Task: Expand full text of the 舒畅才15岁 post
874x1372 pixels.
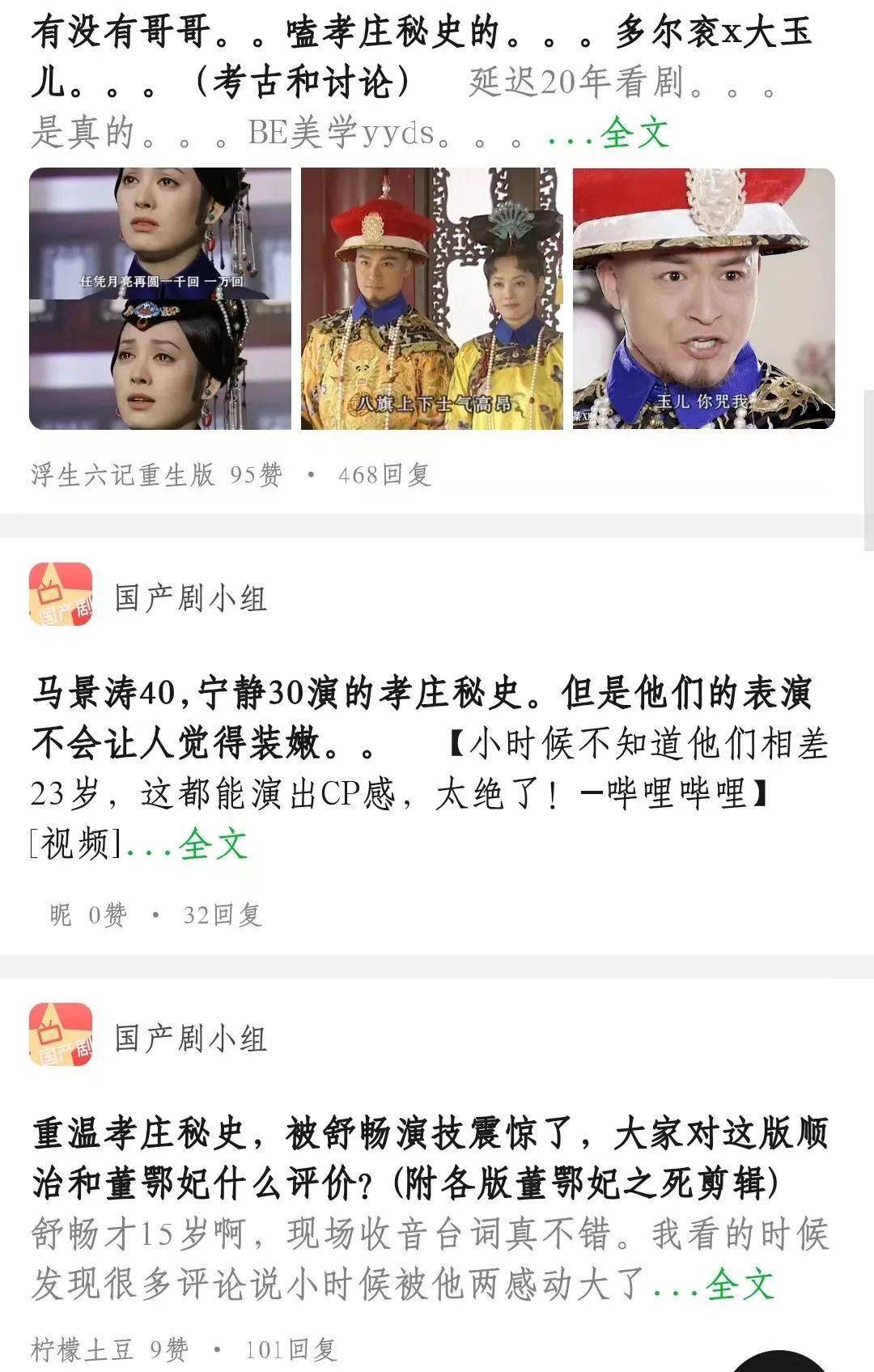Action: tap(740, 1284)
